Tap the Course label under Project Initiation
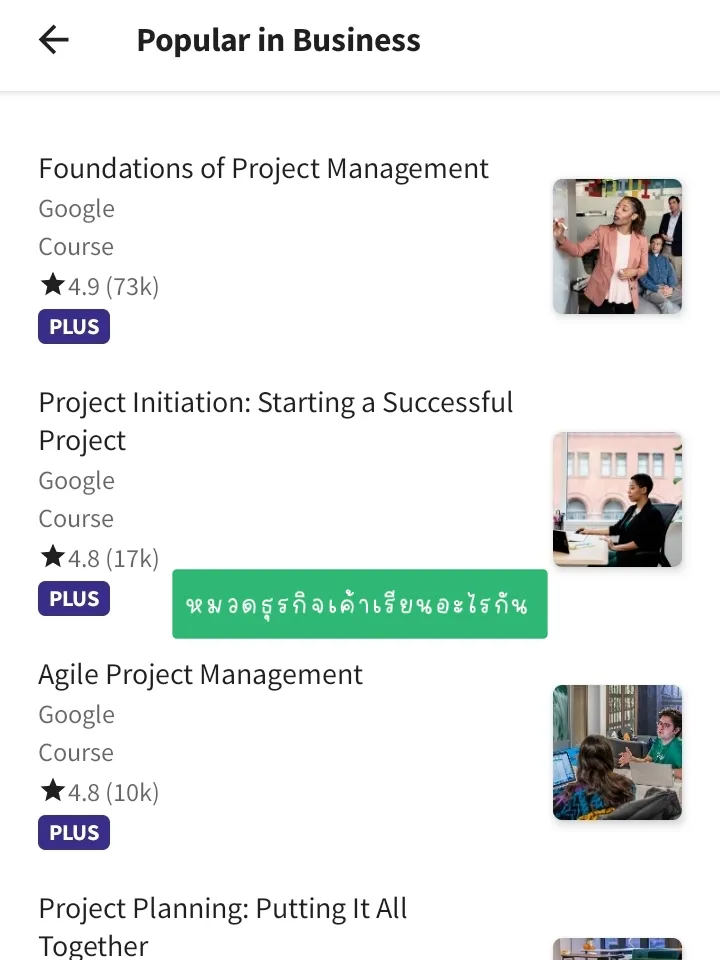Viewport: 720px width, 960px height. [76, 518]
